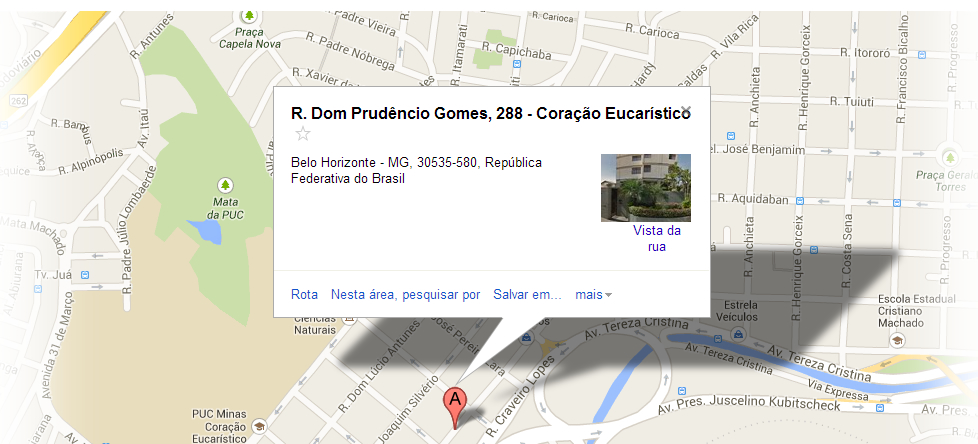The image size is (978, 444).
Task: Tap the Rota link for directions
Action: [304, 295]
